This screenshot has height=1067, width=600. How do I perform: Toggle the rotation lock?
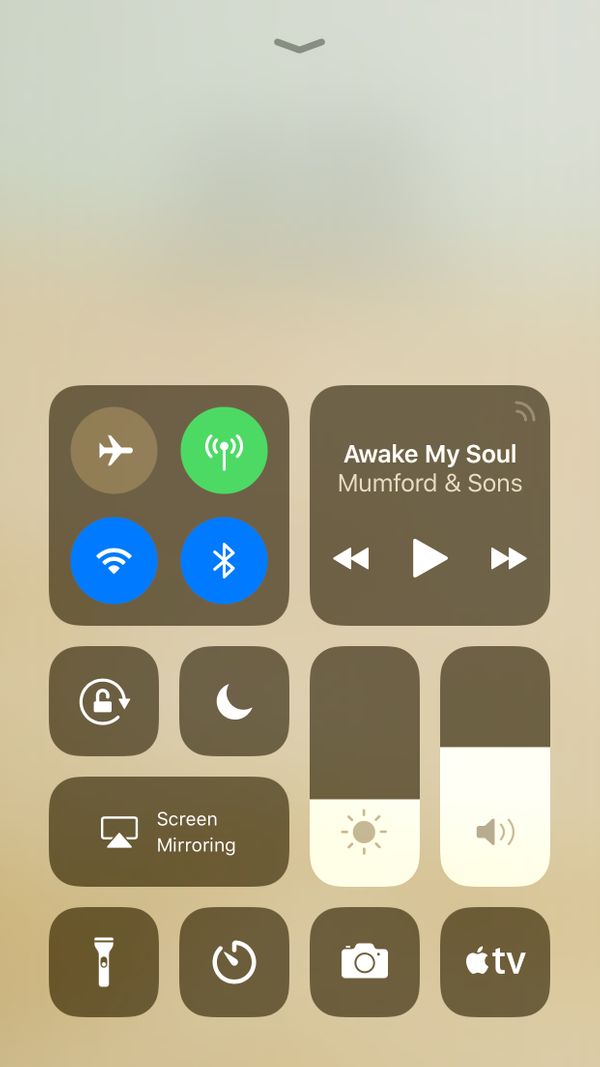coord(104,701)
